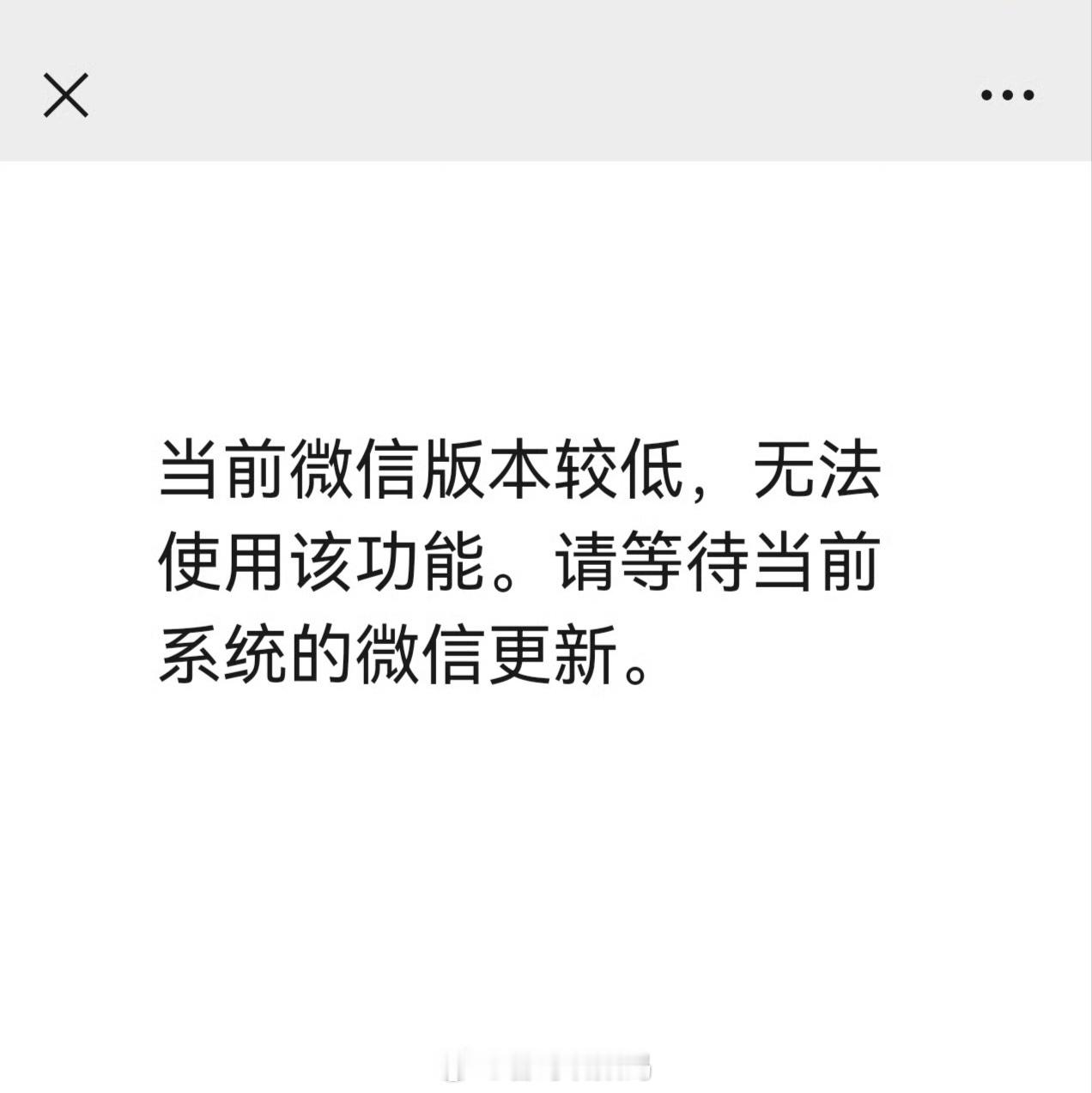Open the three-dot overflow menu
The width and height of the screenshot is (1092, 1093).
pos(1008,94)
